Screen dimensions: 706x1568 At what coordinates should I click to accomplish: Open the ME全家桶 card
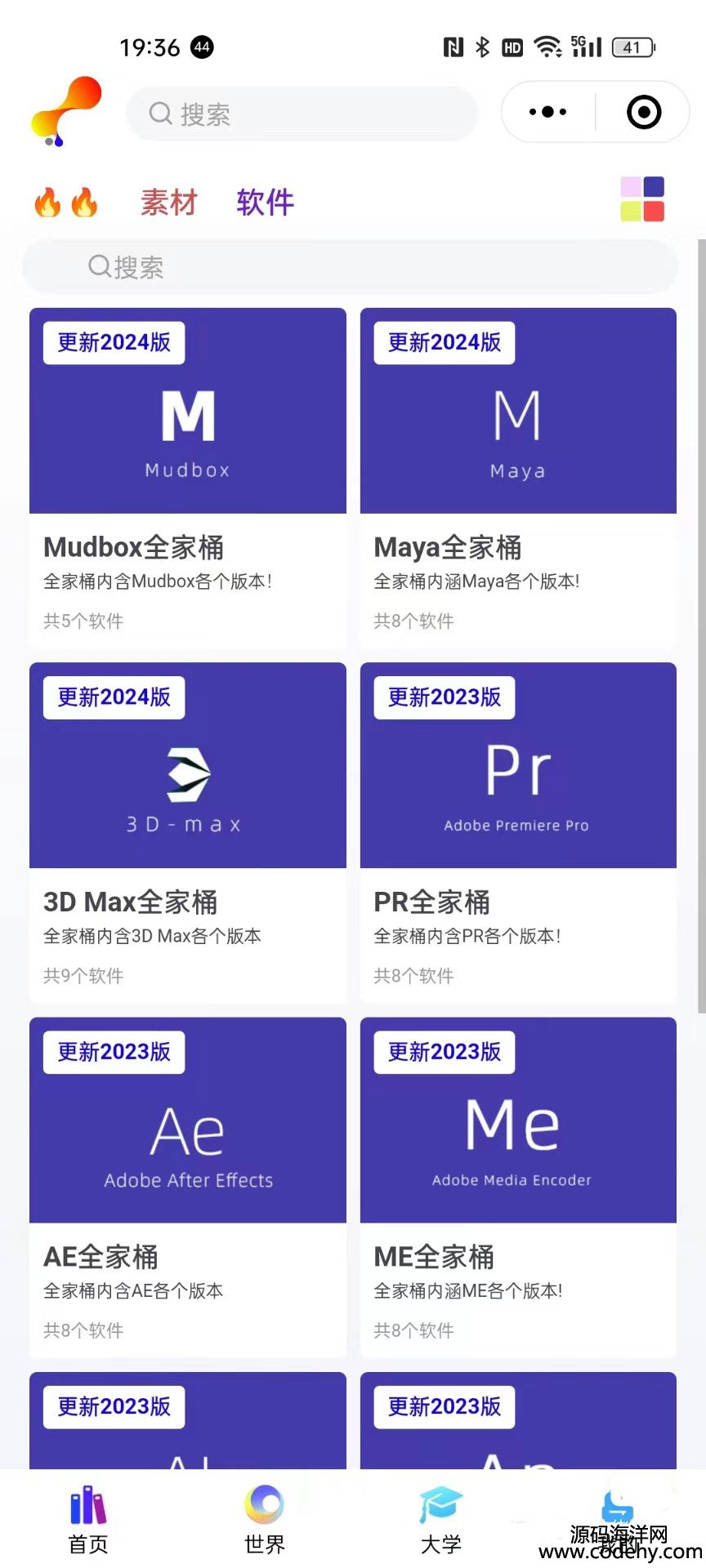point(518,1187)
